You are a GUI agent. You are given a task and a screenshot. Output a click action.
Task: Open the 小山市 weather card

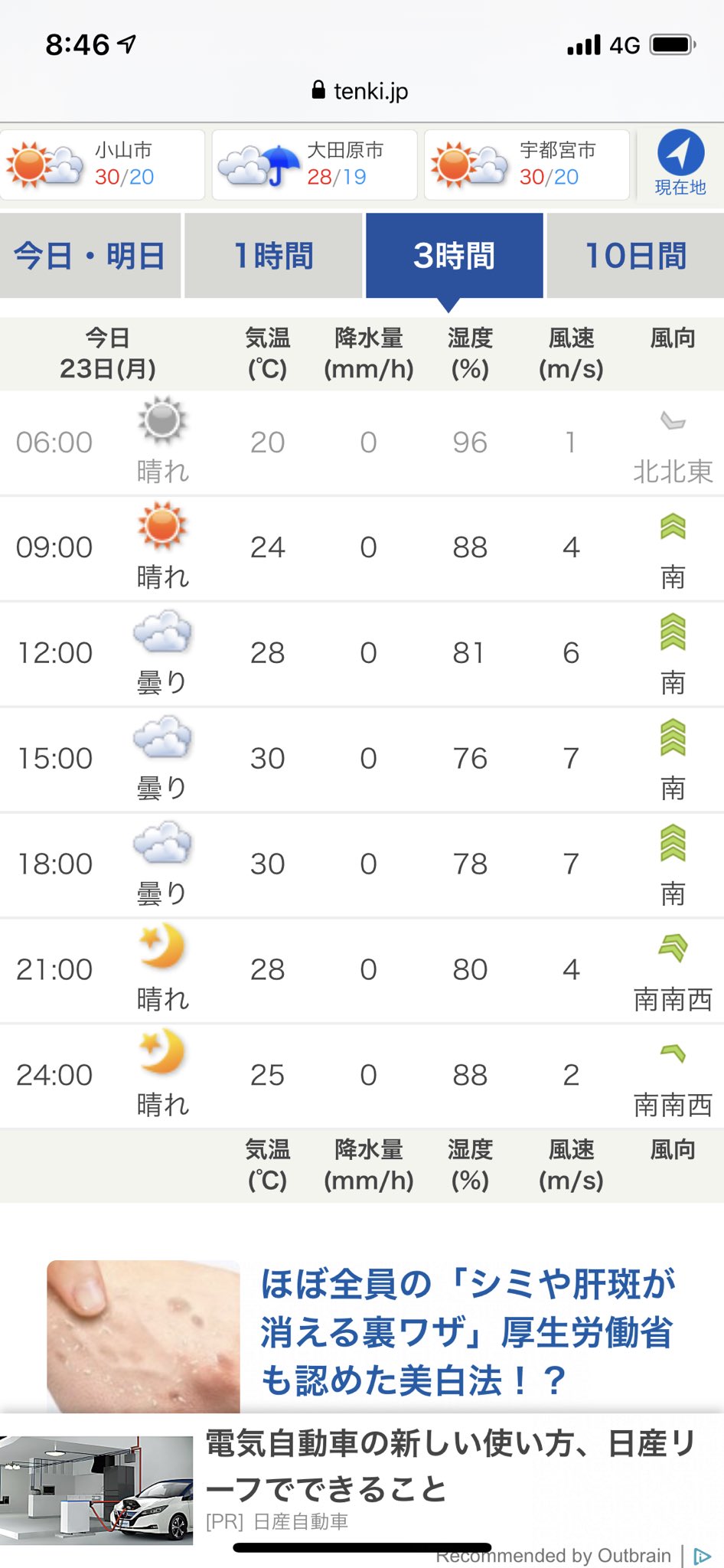(x=103, y=165)
